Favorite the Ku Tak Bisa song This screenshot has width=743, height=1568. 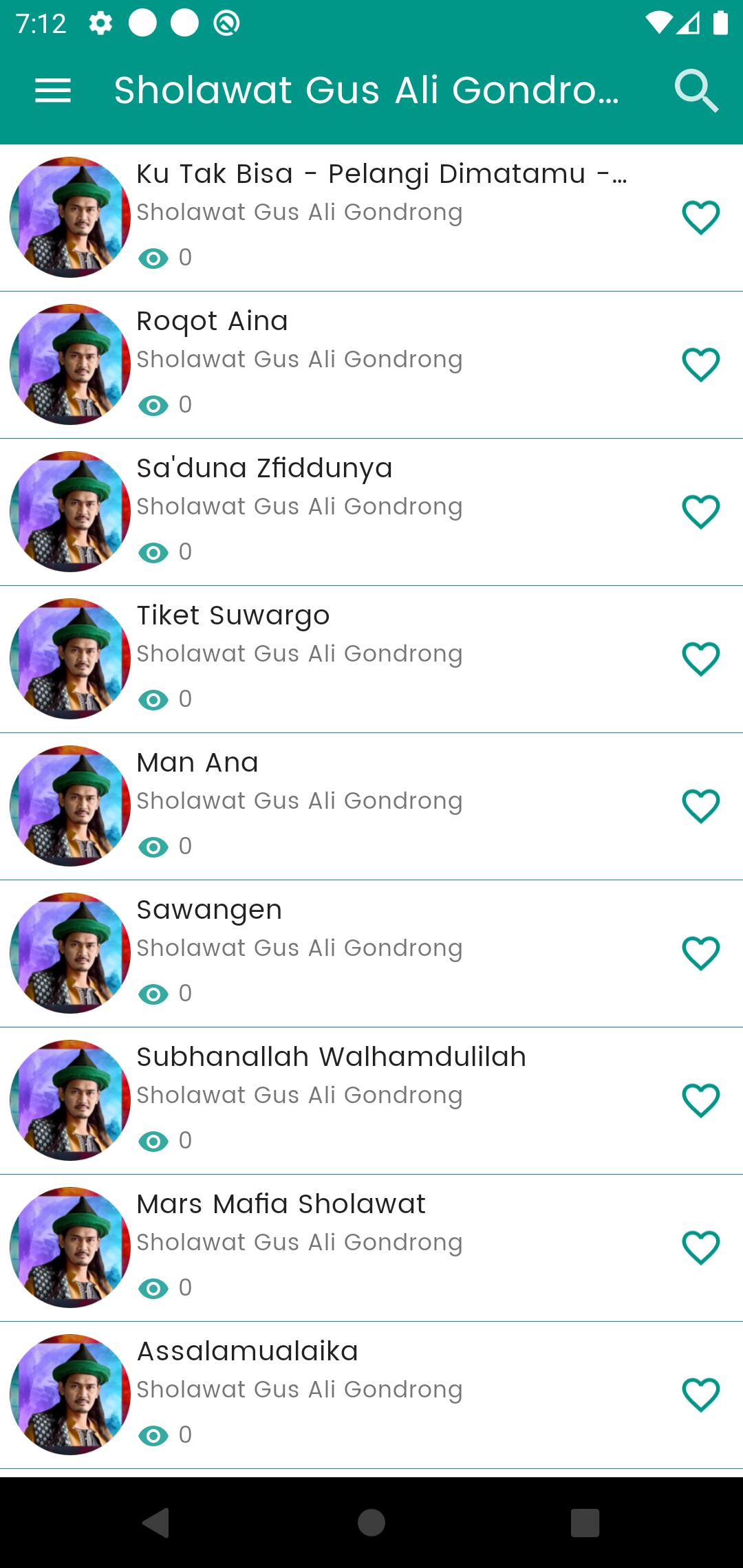point(700,217)
